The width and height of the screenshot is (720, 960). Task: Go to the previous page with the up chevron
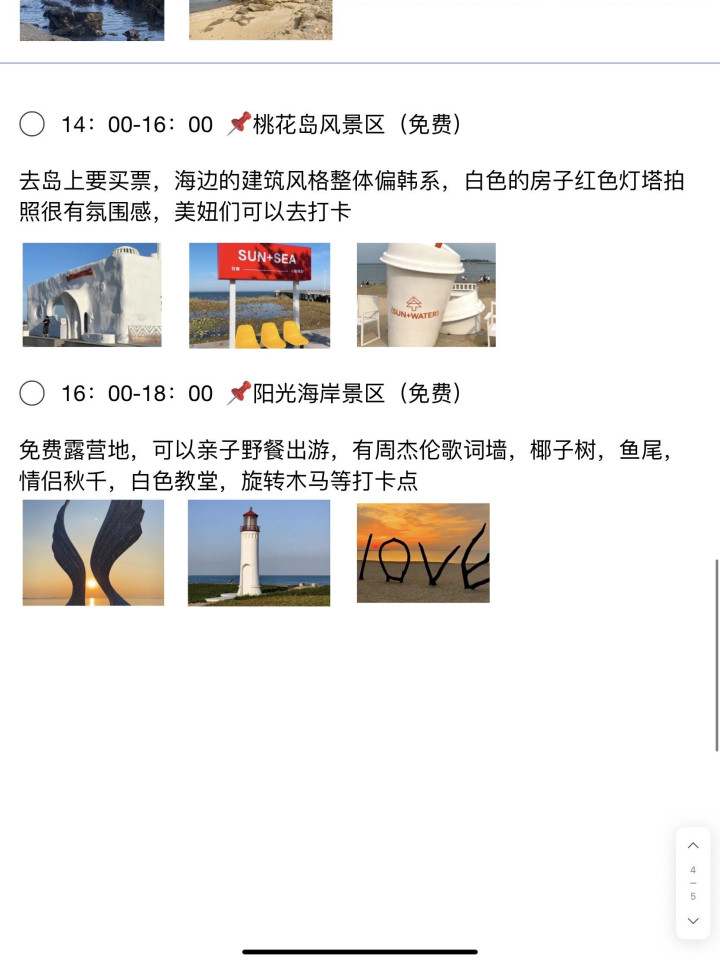point(693,846)
